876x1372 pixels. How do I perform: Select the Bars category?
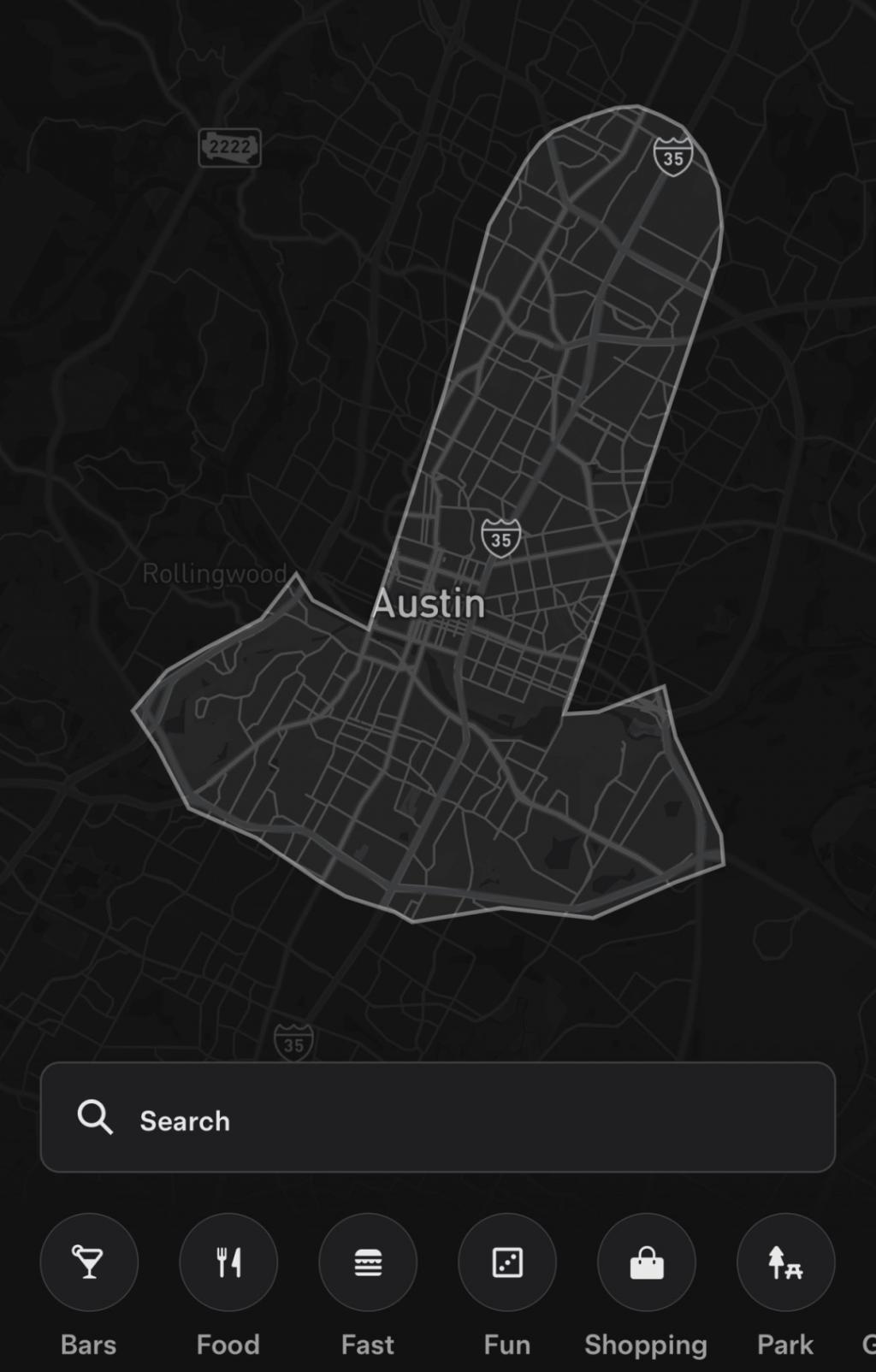point(89,1262)
